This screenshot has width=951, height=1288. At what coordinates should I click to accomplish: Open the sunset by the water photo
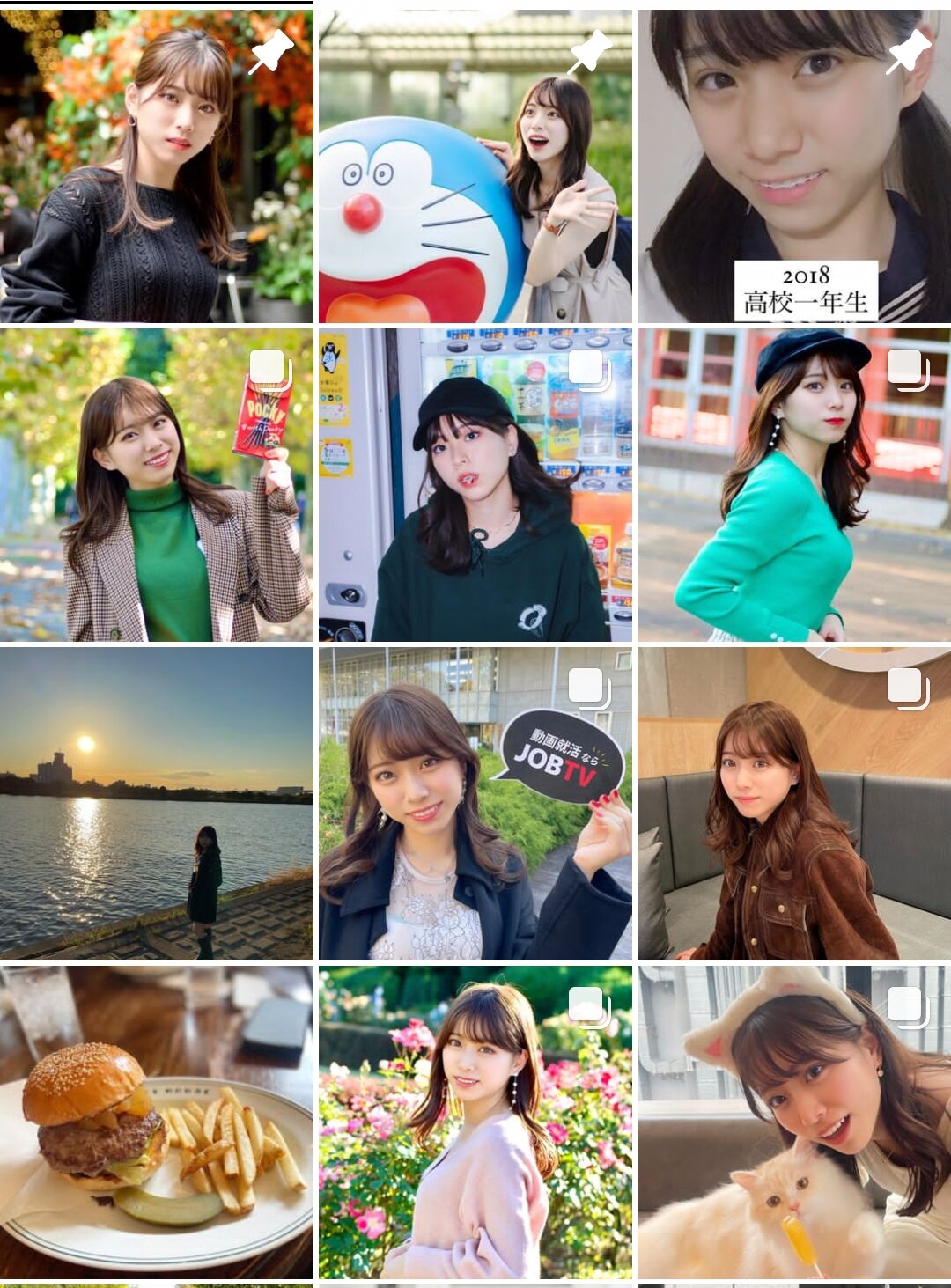[156, 804]
